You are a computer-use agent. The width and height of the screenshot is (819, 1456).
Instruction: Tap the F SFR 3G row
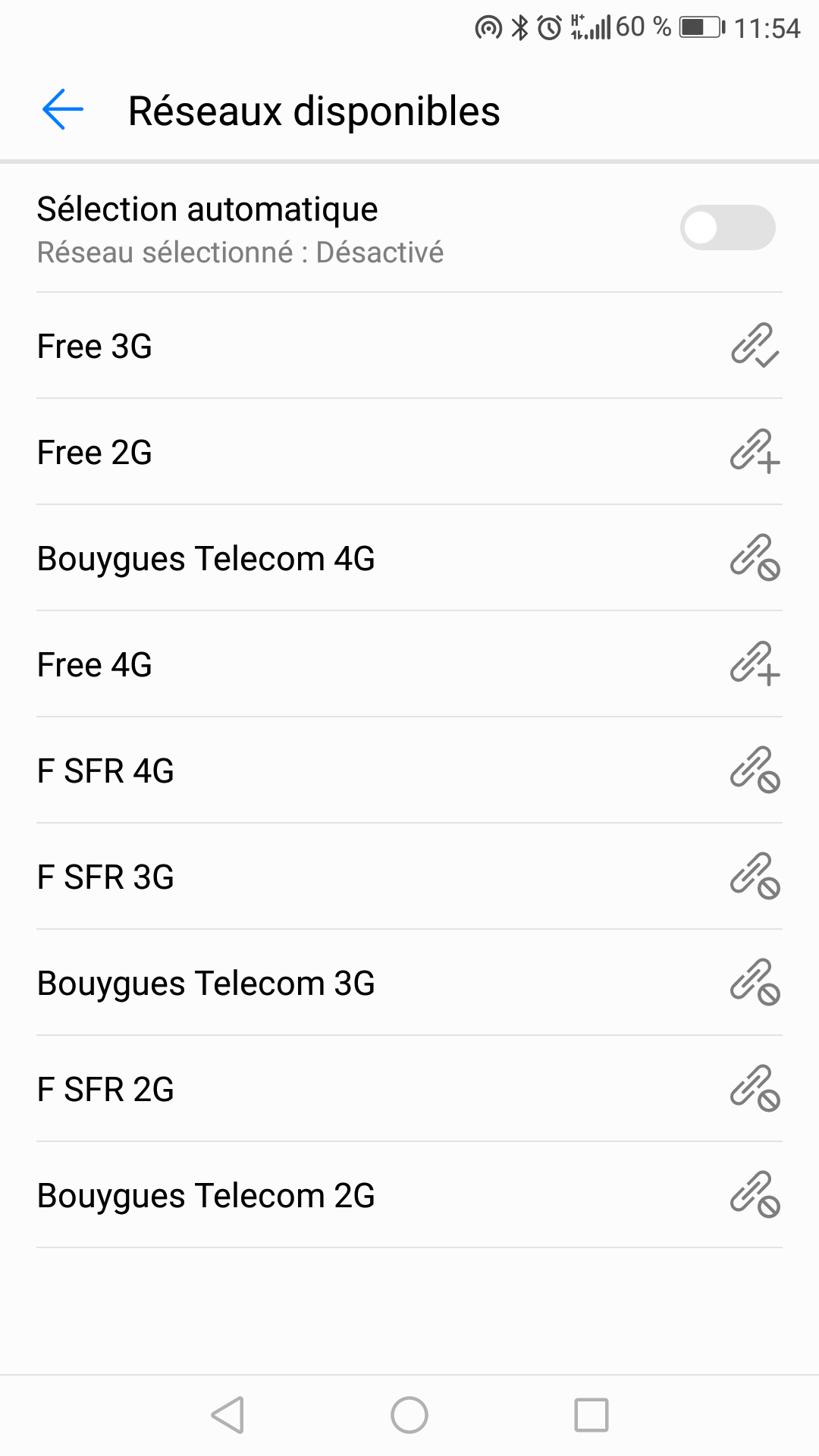click(409, 877)
